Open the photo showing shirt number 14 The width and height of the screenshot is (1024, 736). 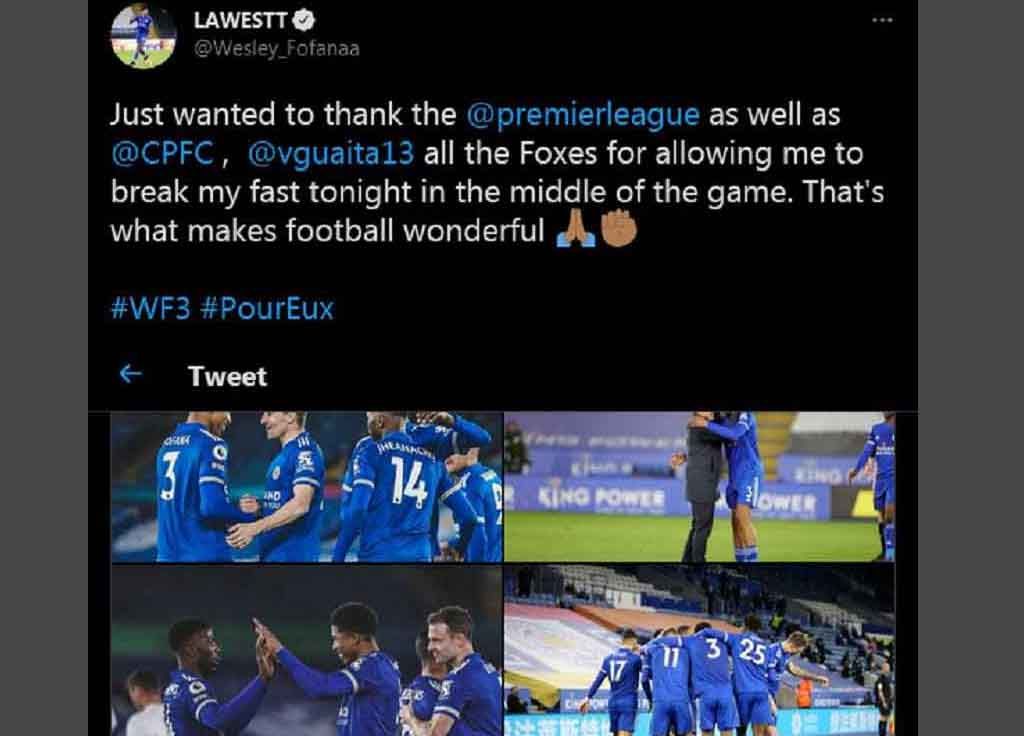click(x=305, y=487)
